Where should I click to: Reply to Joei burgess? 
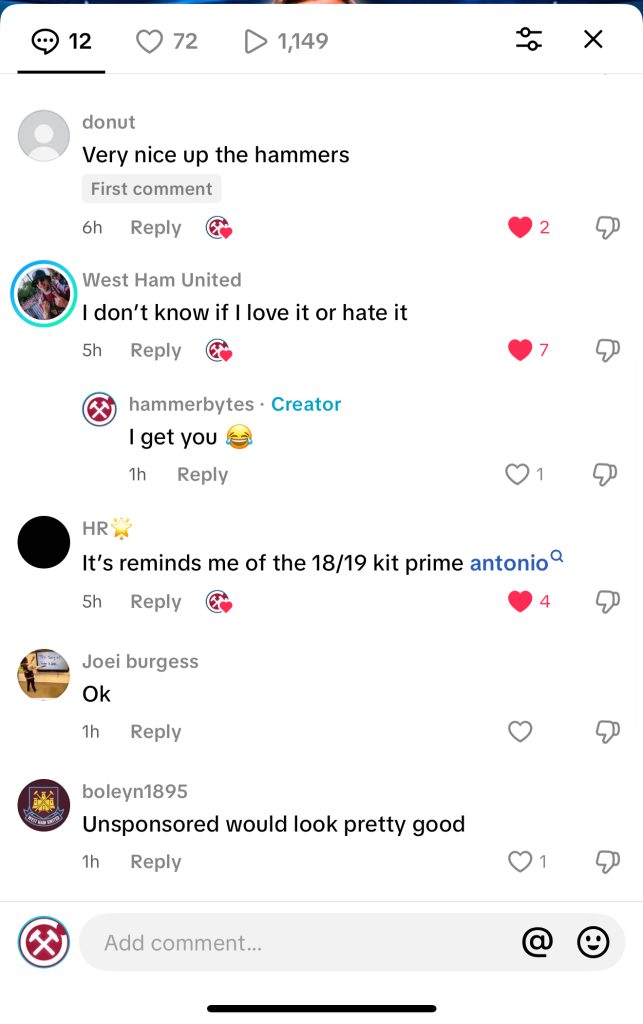pyautogui.click(x=155, y=732)
